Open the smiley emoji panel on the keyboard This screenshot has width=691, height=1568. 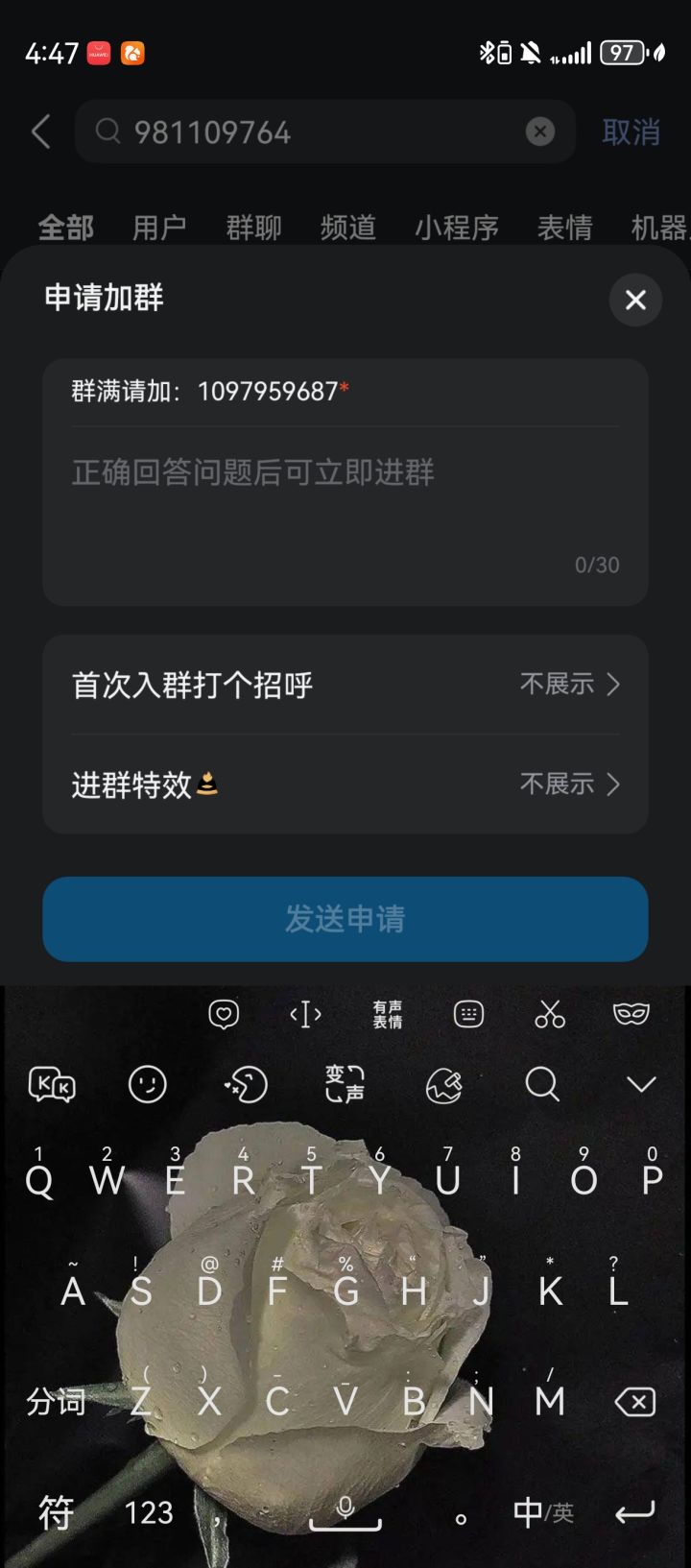[x=146, y=1083]
